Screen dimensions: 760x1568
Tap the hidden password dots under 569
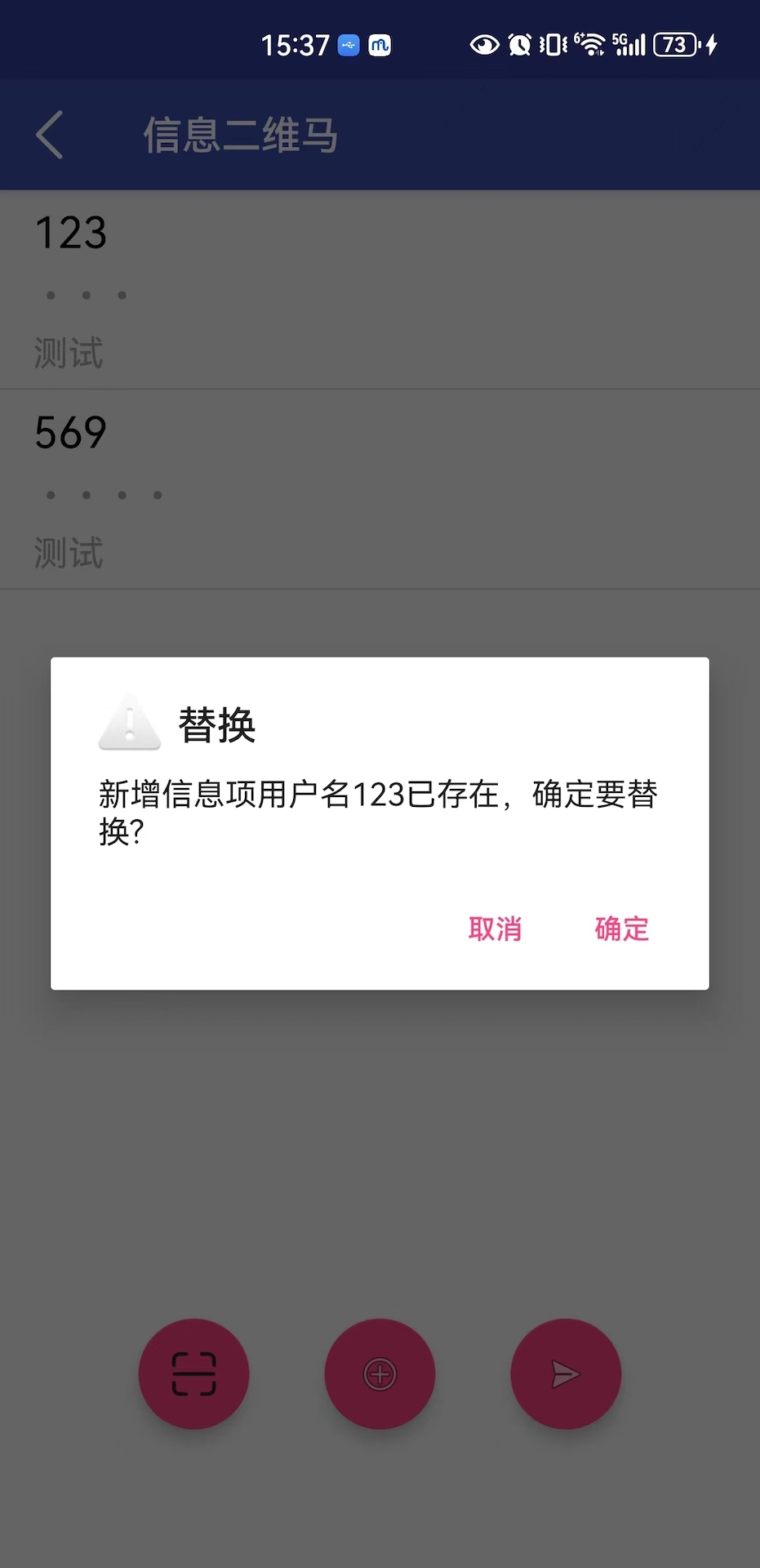pos(102,495)
